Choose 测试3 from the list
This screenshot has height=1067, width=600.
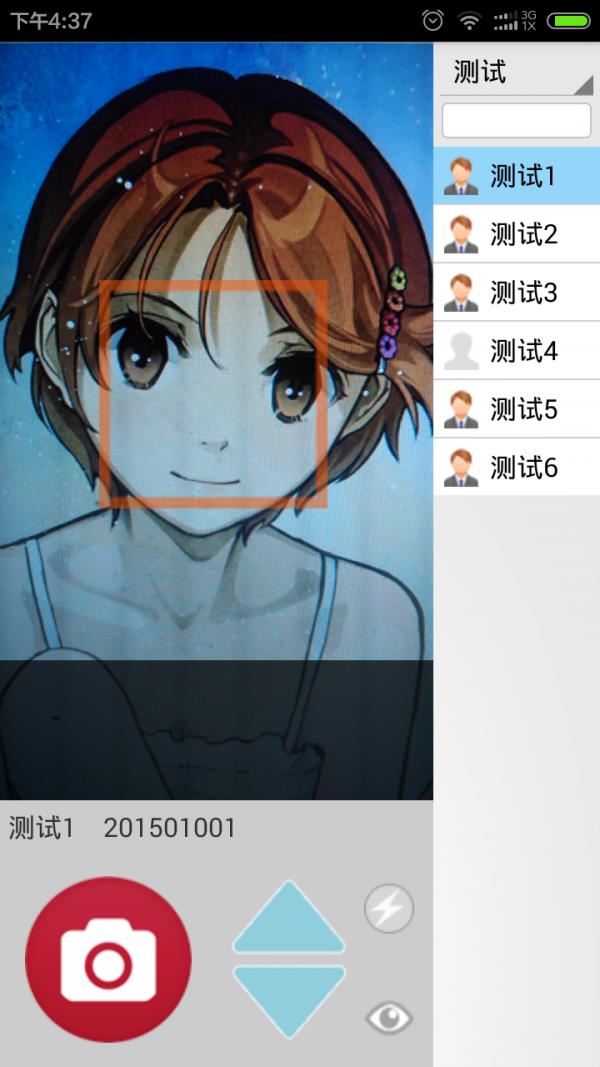click(x=516, y=292)
